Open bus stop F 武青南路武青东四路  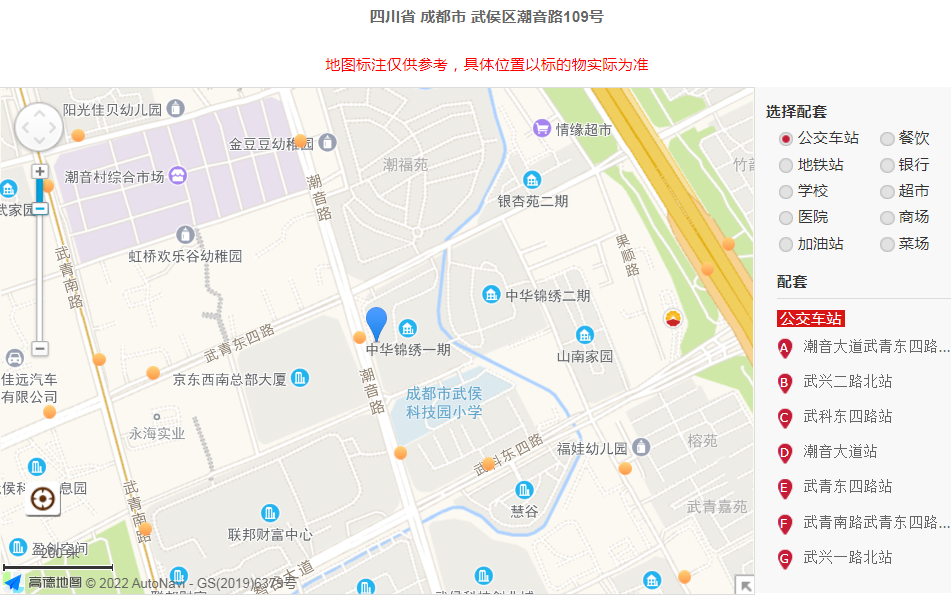[875, 522]
